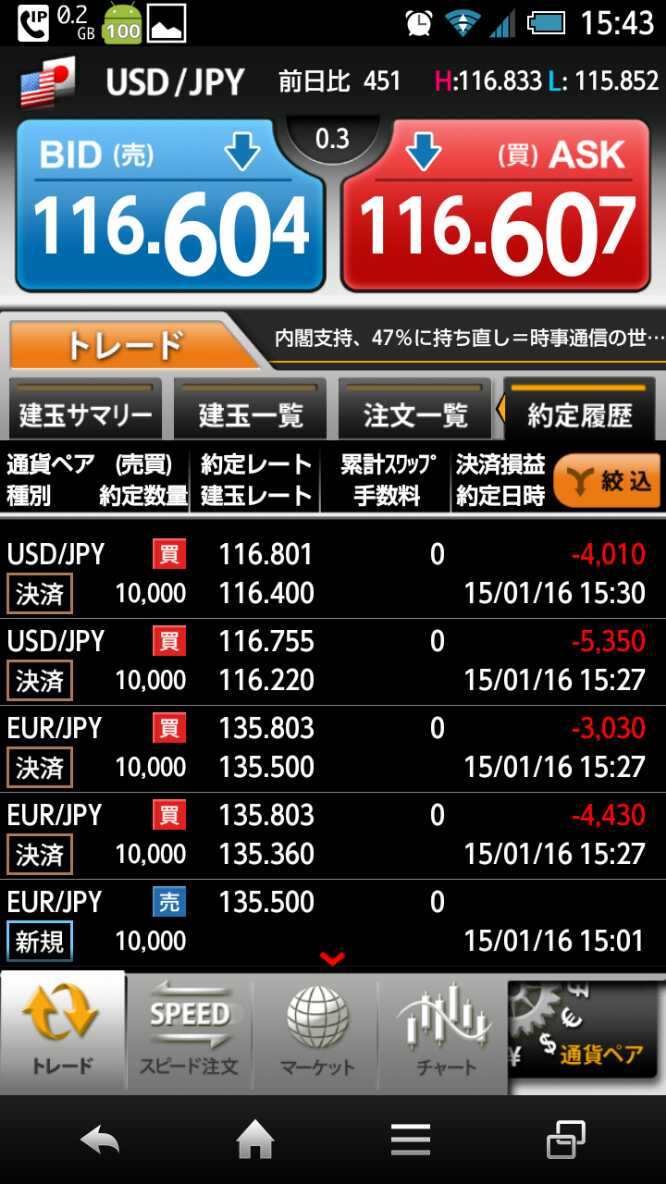Screen dimensions: 666x1184
Task: Open the 絞込 filter button
Action: pos(606,480)
